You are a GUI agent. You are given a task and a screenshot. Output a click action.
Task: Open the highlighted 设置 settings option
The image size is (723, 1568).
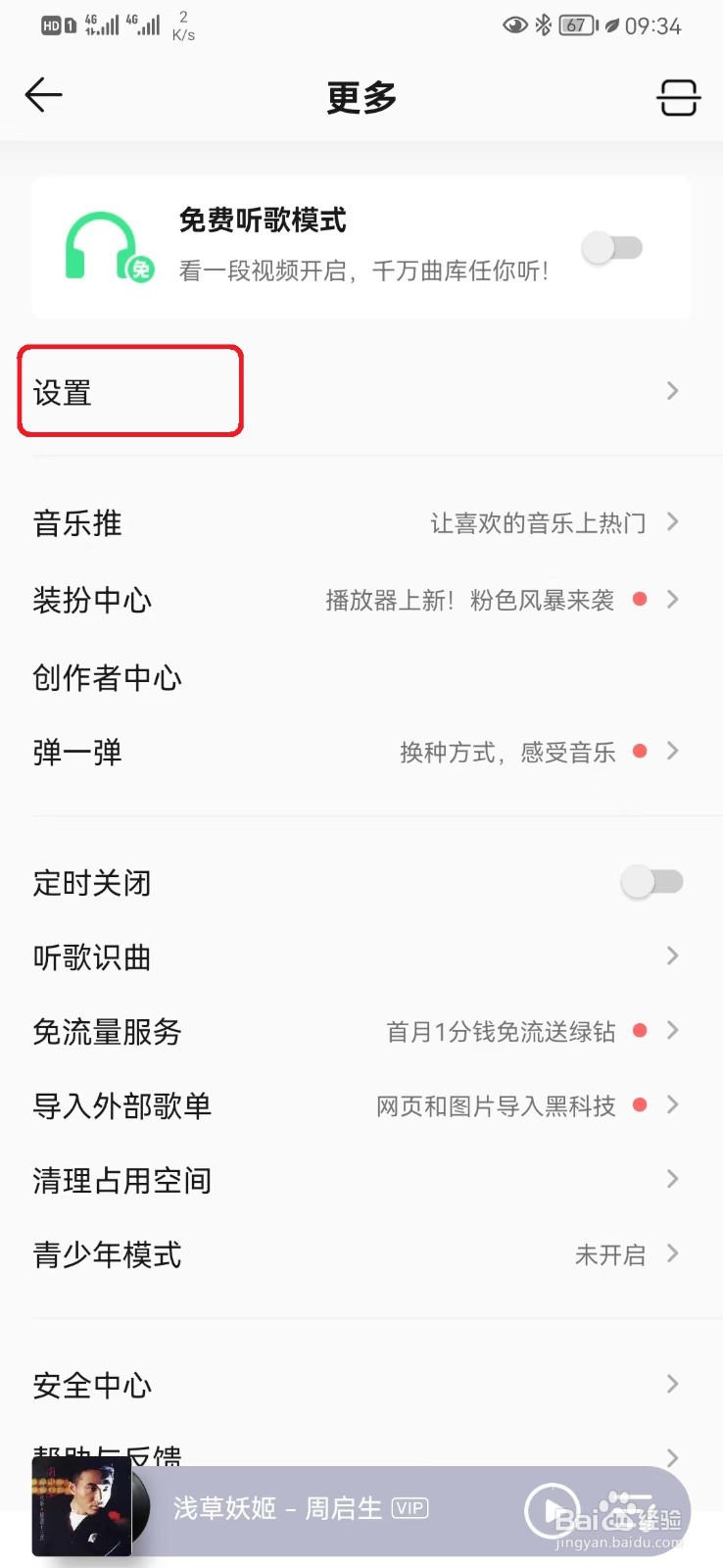tap(62, 392)
